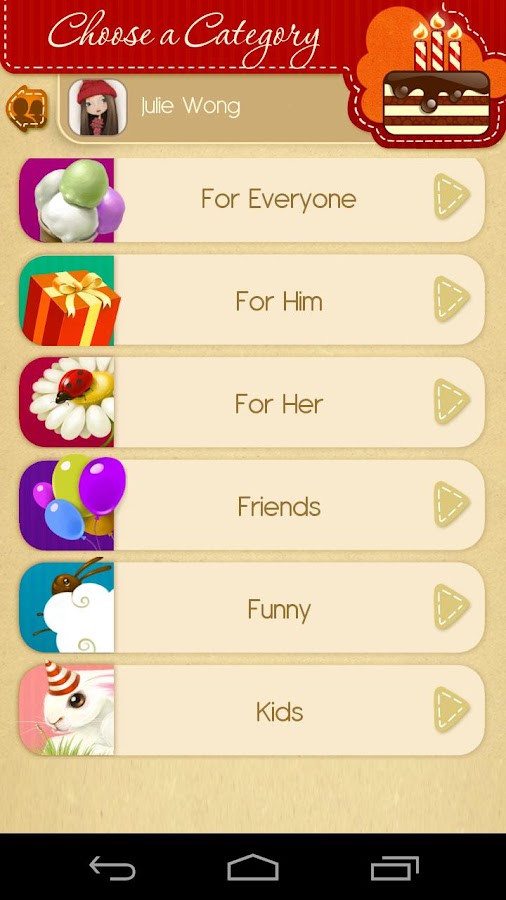Select the For Him category
506x900 pixels.
tap(252, 300)
